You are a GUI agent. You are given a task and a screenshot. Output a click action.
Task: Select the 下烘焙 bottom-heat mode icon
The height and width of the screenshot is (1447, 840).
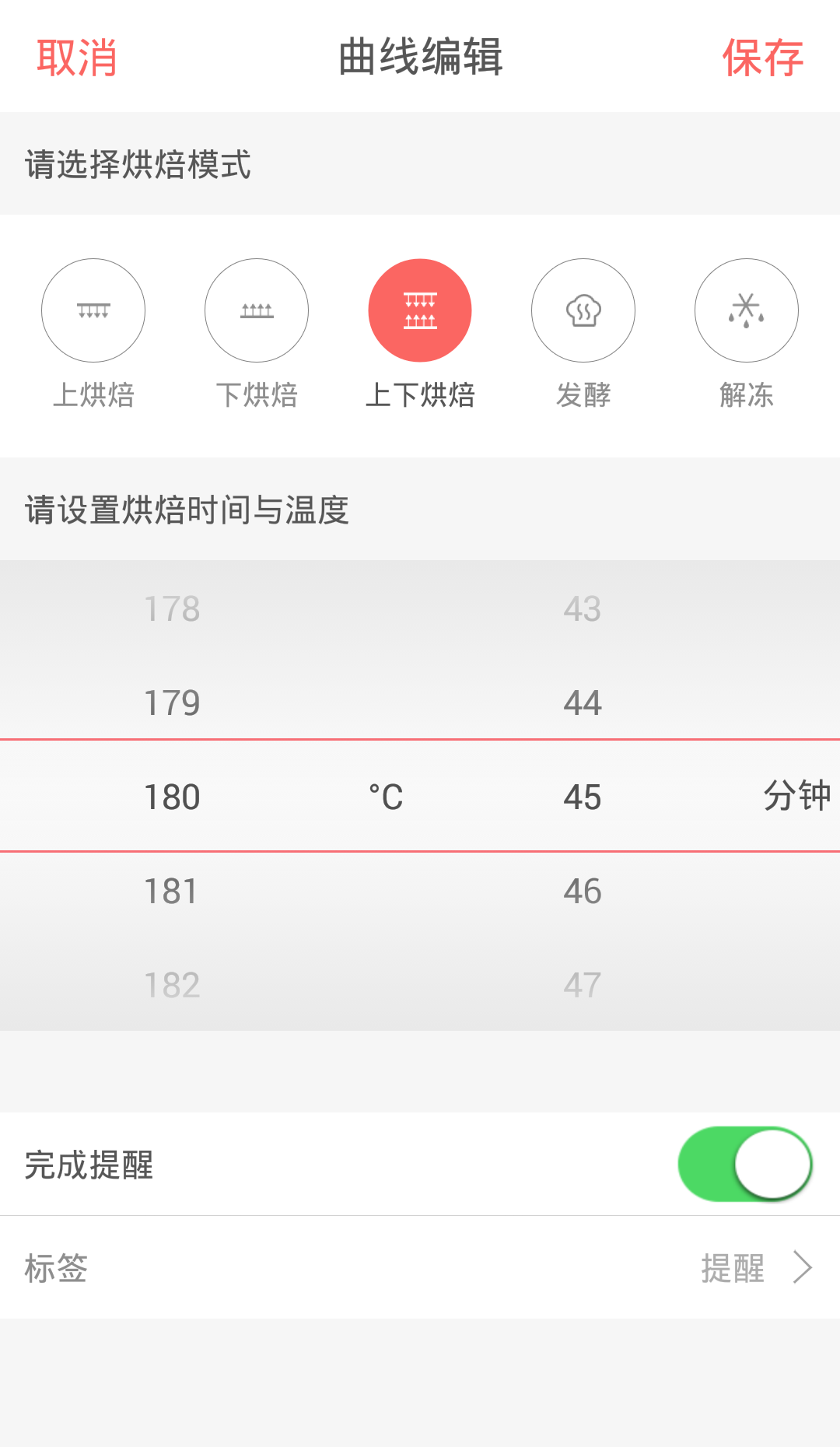point(257,310)
